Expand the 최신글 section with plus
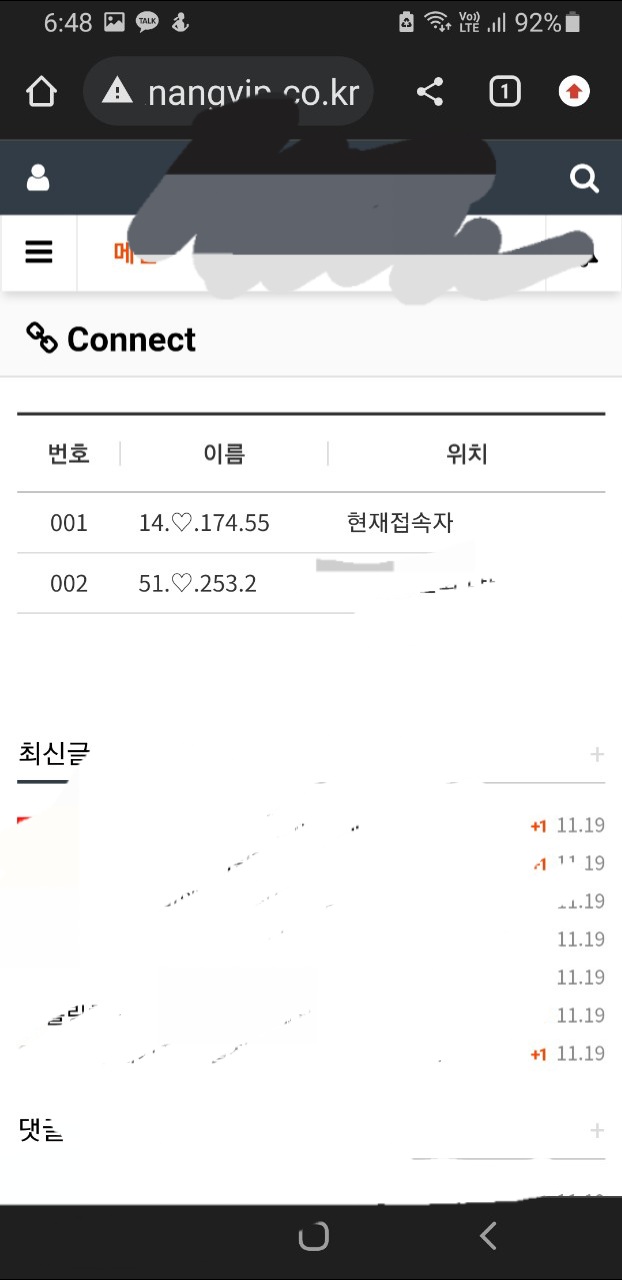 point(597,754)
